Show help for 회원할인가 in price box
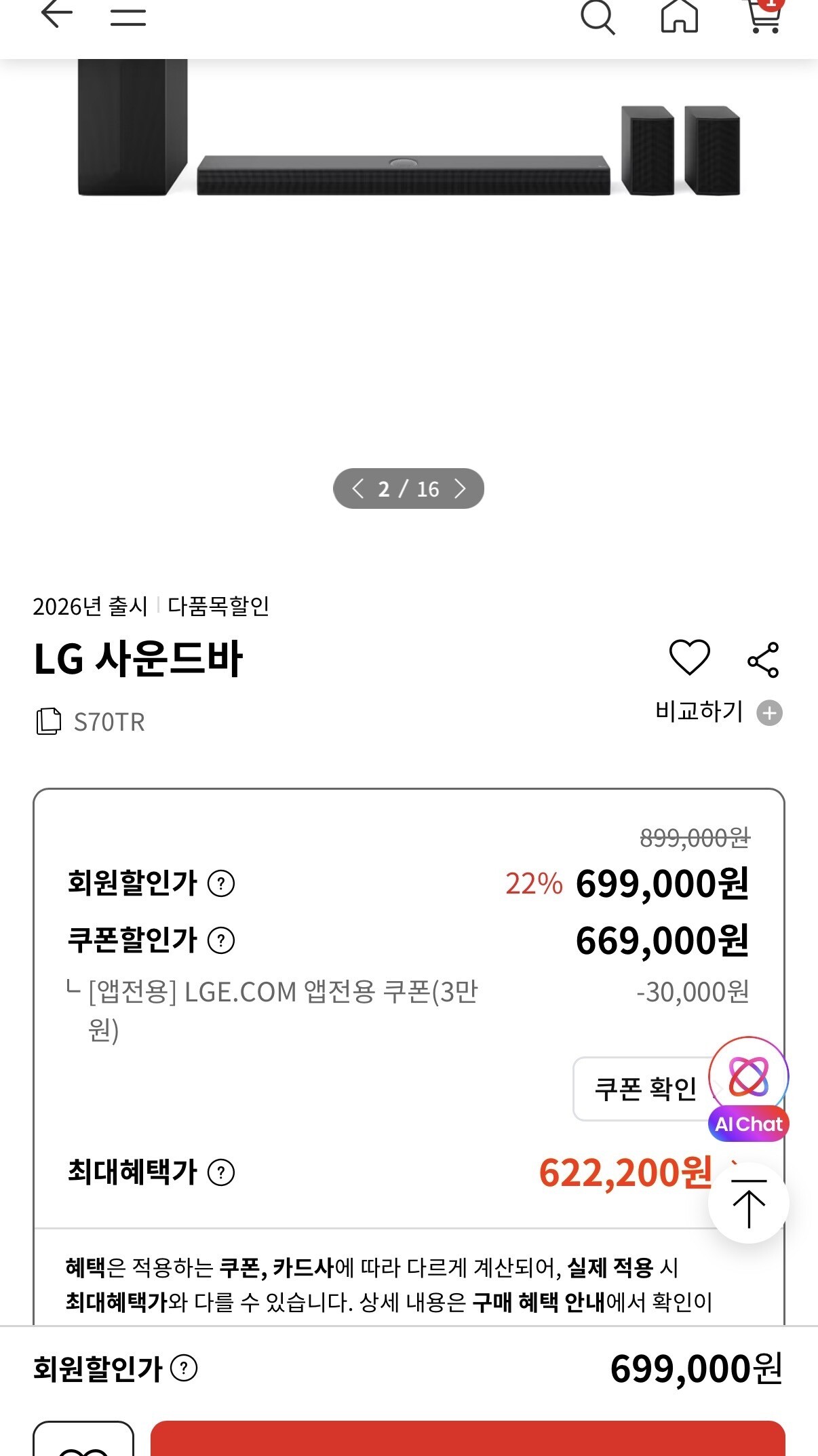Viewport: 818px width, 1456px height. (x=221, y=883)
